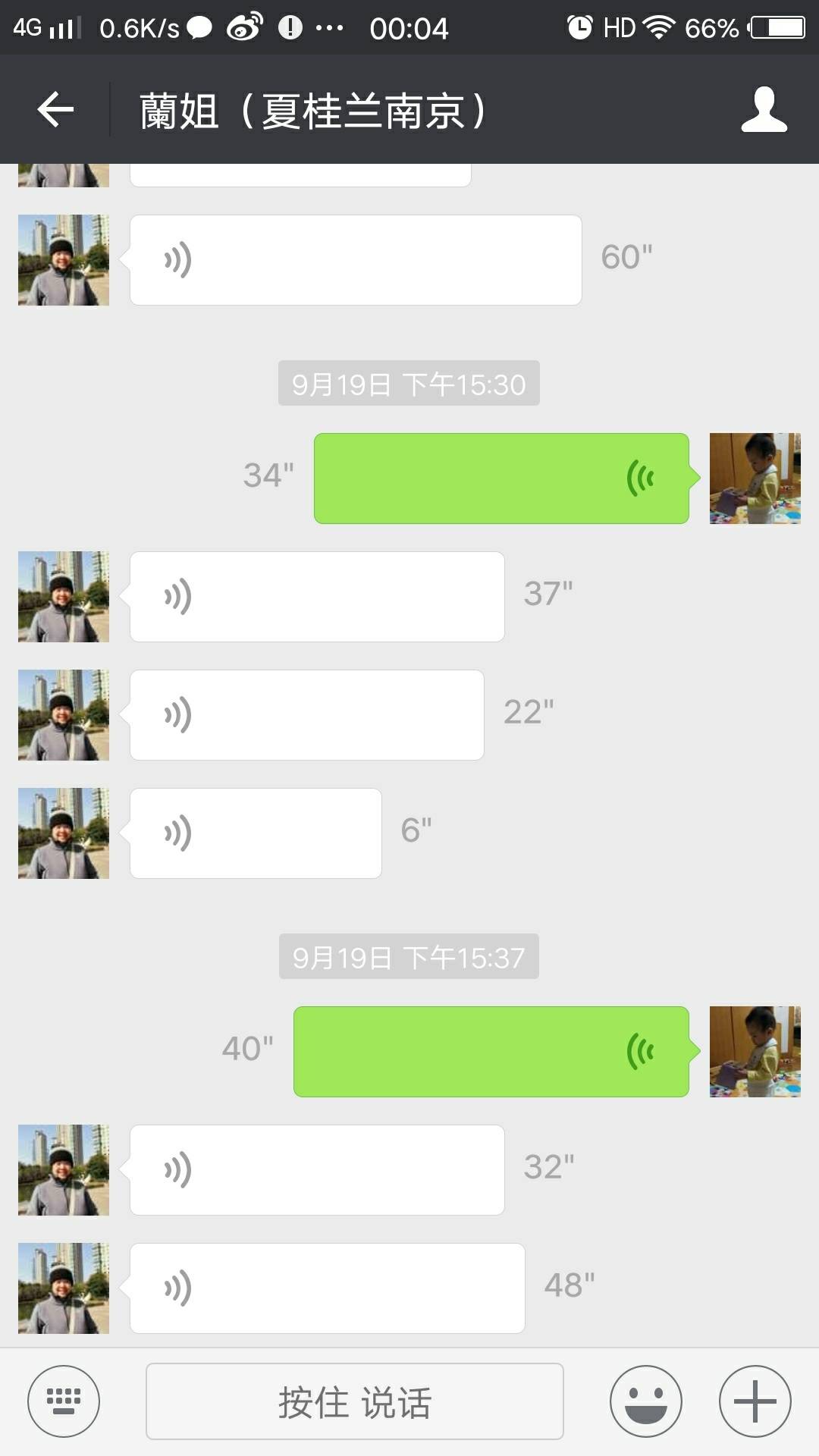Open the contact's avatar beside the 60" message
The width and height of the screenshot is (819, 1456).
tap(64, 260)
